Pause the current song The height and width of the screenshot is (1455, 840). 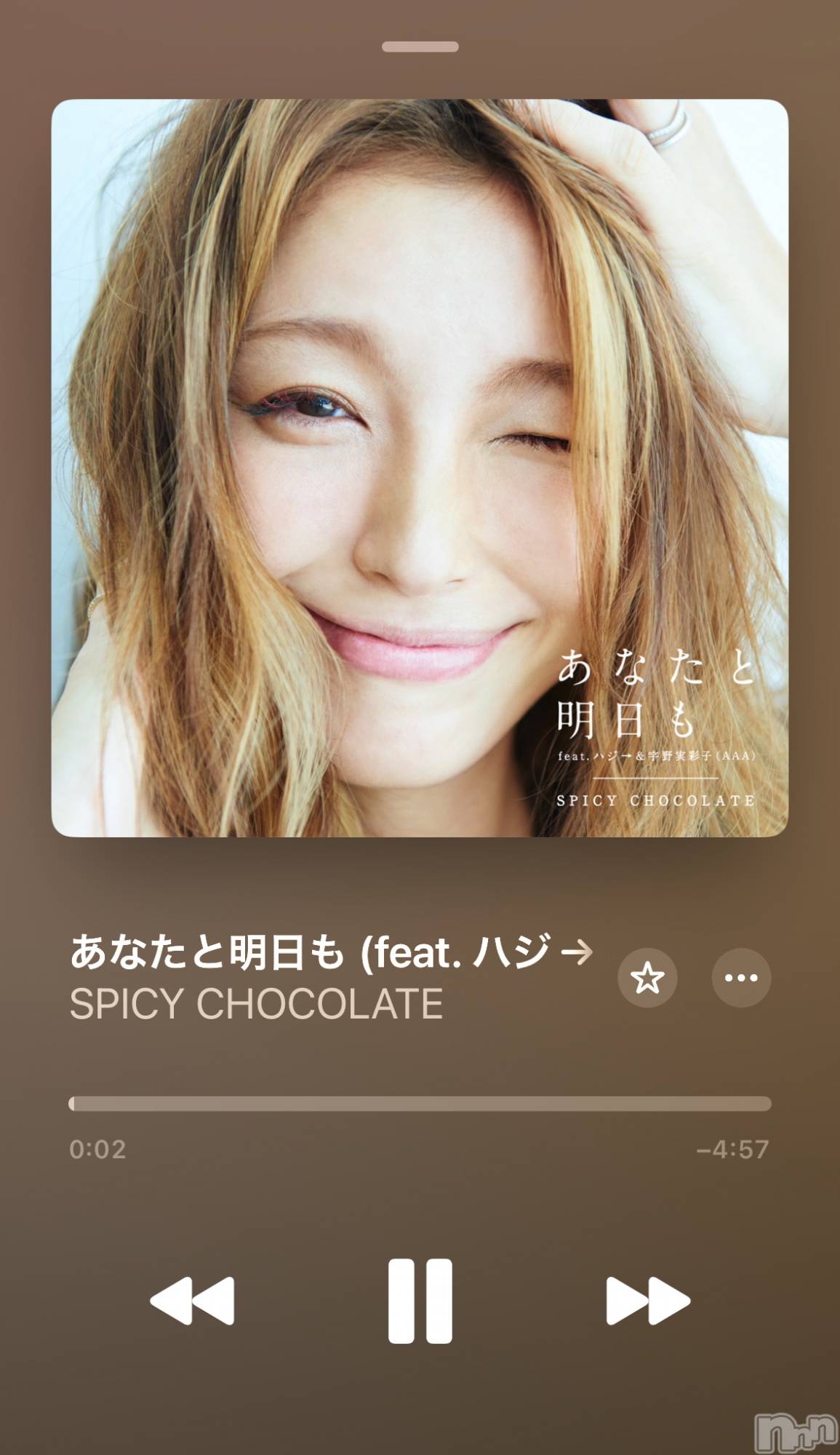pyautogui.click(x=420, y=1300)
